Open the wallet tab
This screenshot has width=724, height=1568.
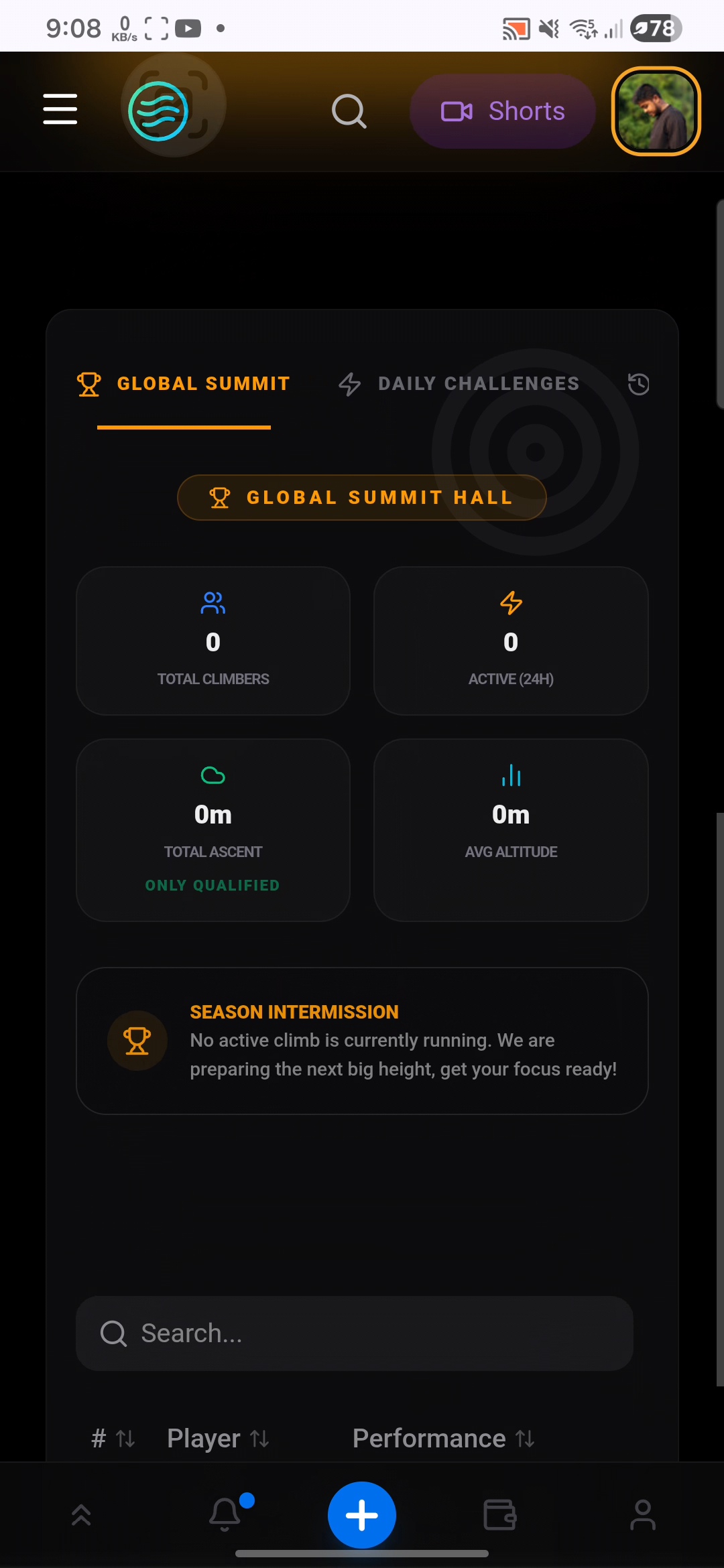click(x=500, y=1514)
